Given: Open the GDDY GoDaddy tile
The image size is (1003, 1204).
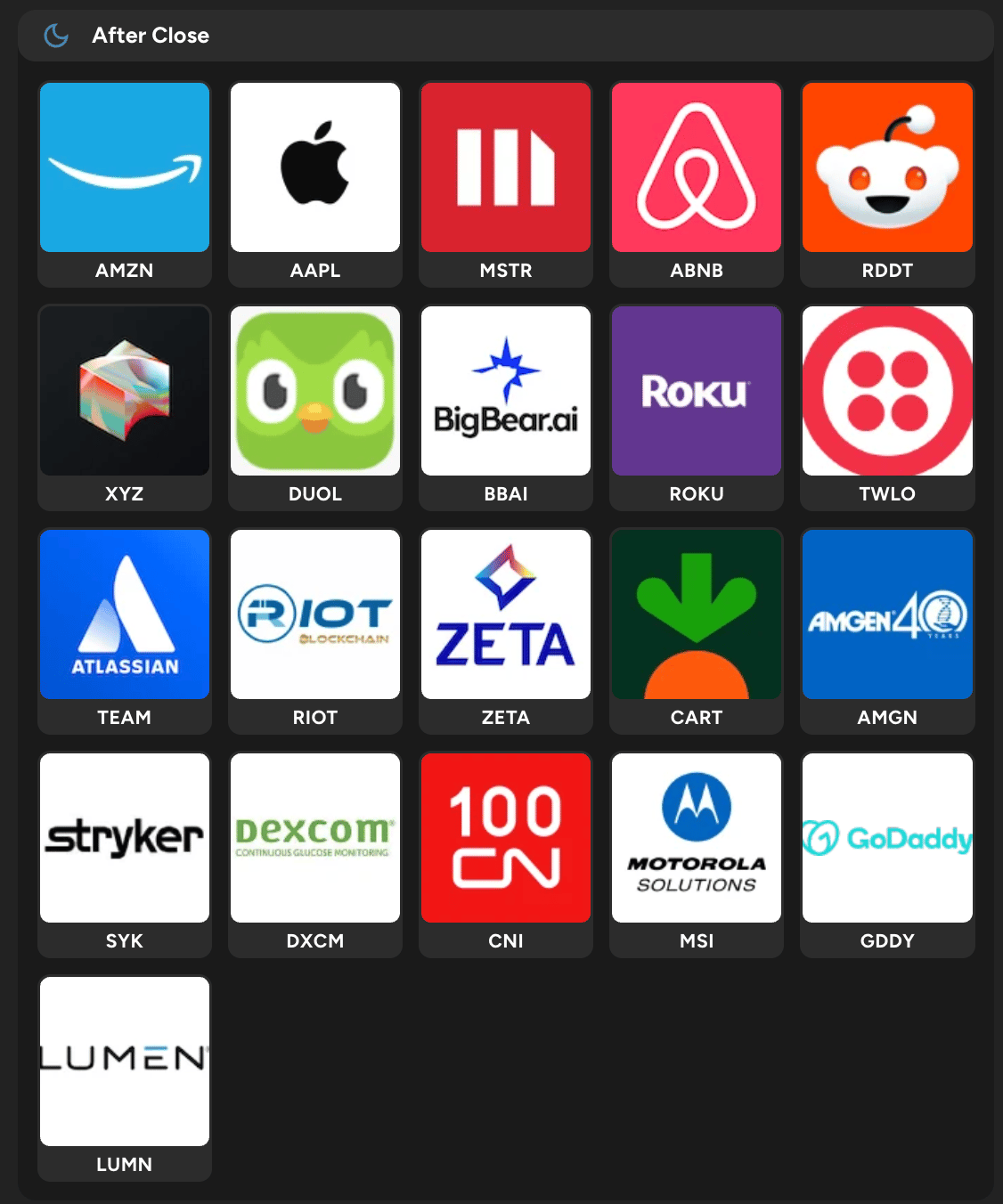Looking at the screenshot, I should 887,839.
